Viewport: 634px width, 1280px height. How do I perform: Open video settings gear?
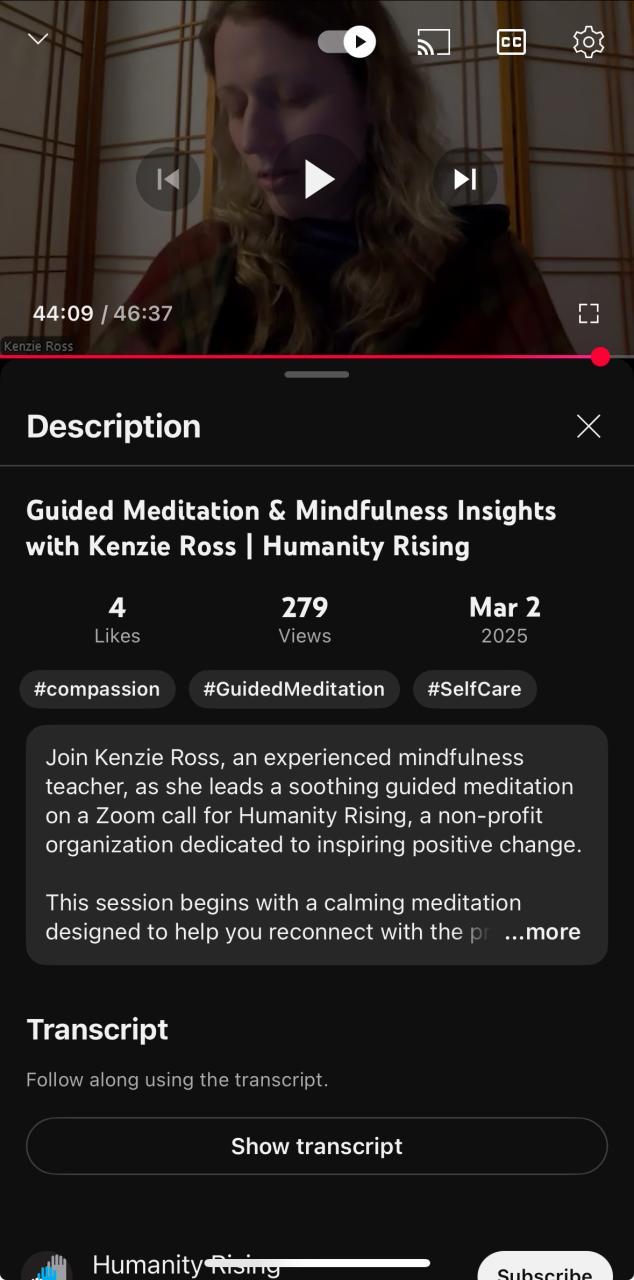click(588, 42)
